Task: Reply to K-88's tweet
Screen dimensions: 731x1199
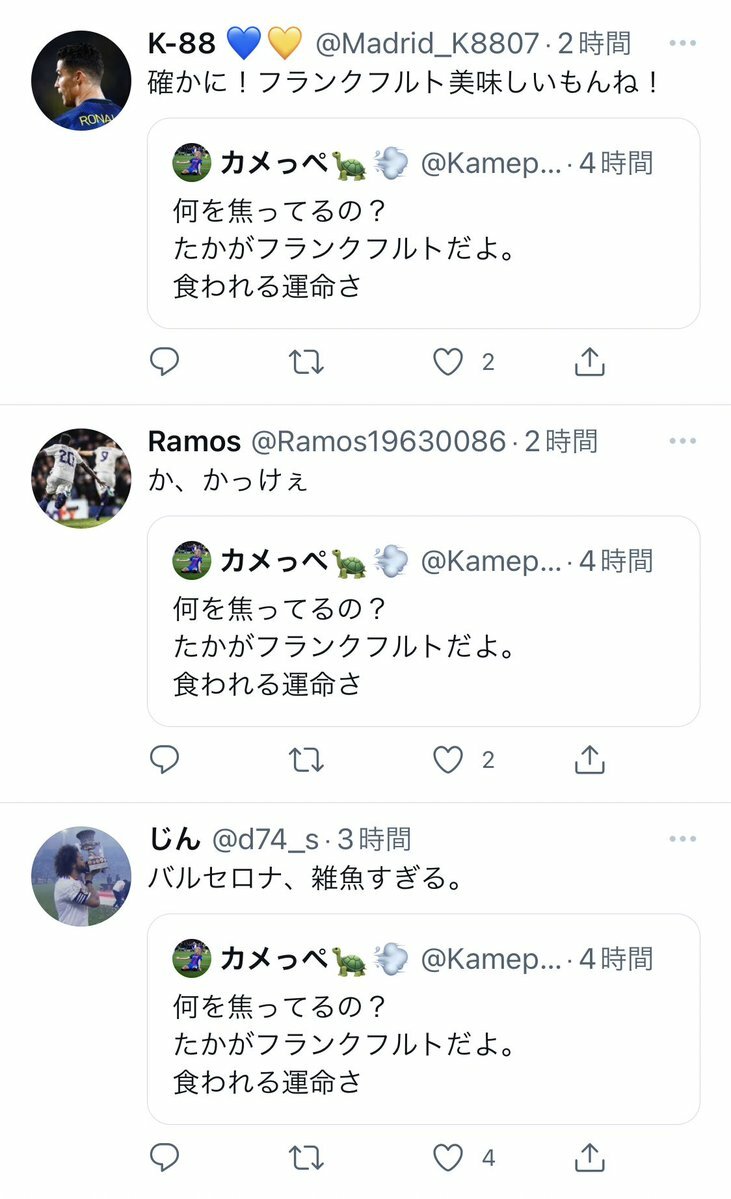Action: tap(164, 362)
